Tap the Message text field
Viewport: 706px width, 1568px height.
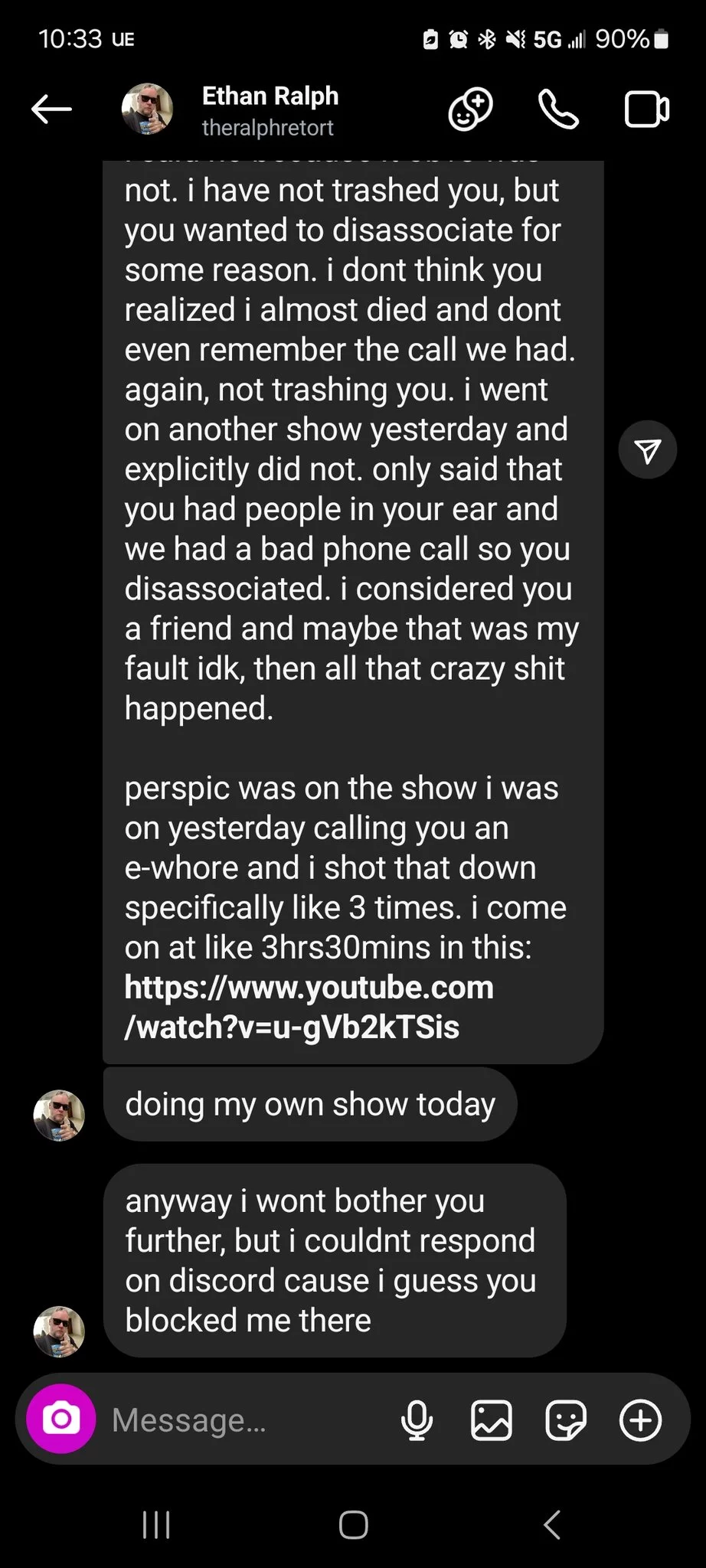tap(245, 1420)
